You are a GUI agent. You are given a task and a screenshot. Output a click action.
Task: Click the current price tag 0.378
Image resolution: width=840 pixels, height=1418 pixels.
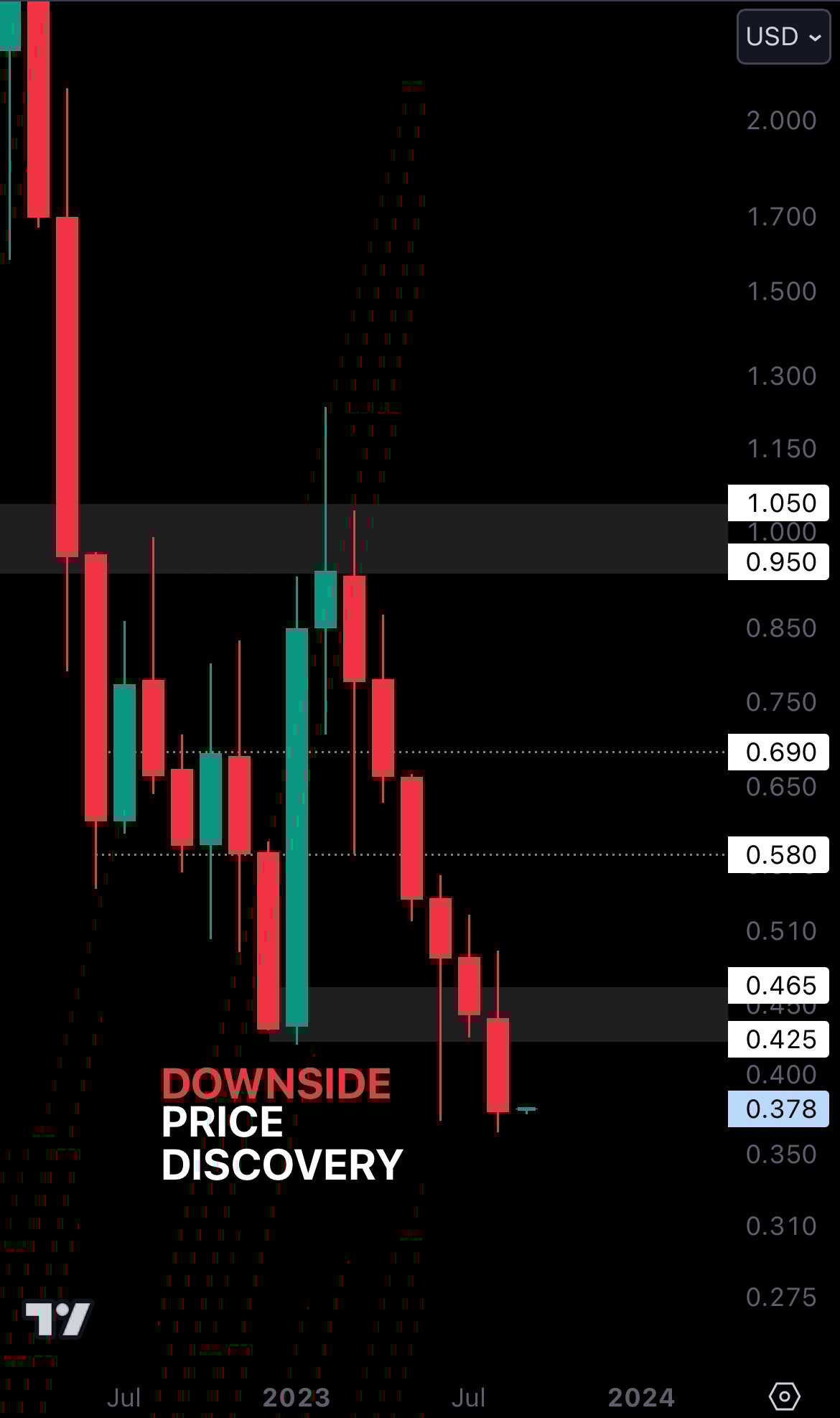tap(778, 1110)
